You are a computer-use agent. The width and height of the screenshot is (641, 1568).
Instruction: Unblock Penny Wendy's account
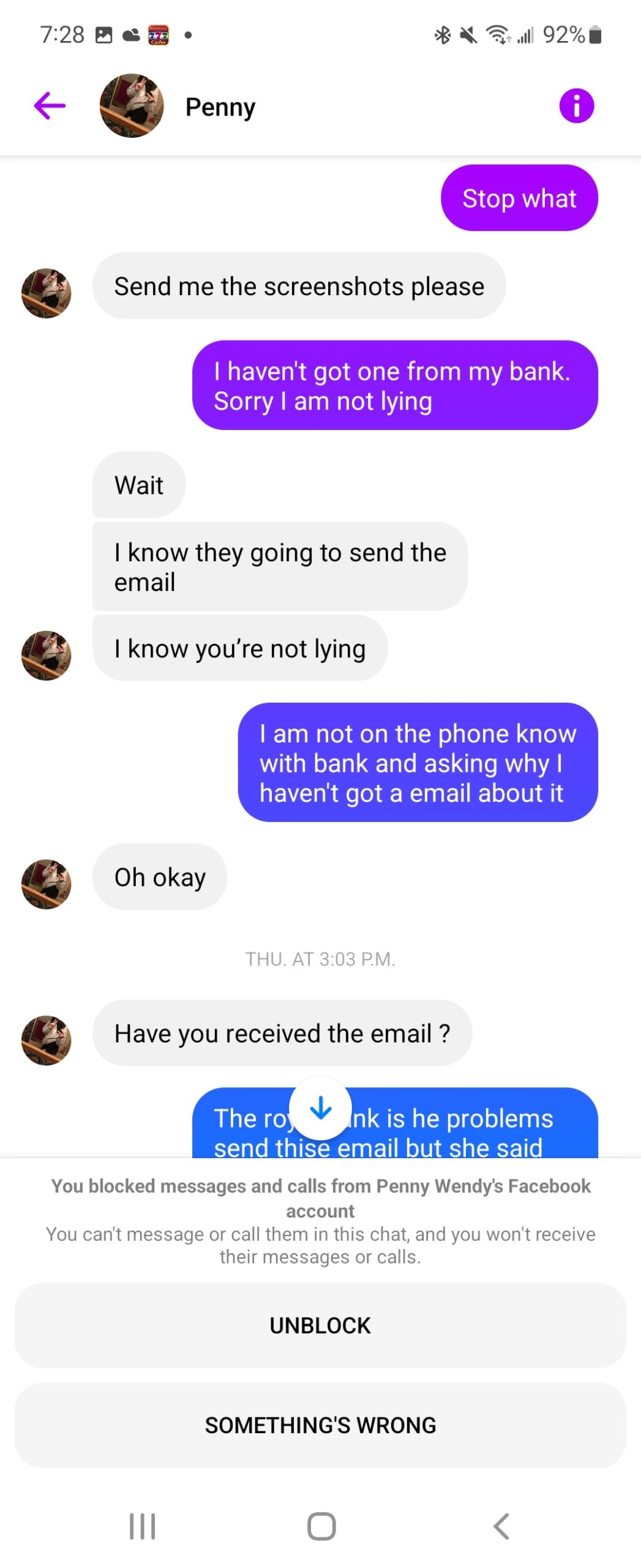(320, 1325)
